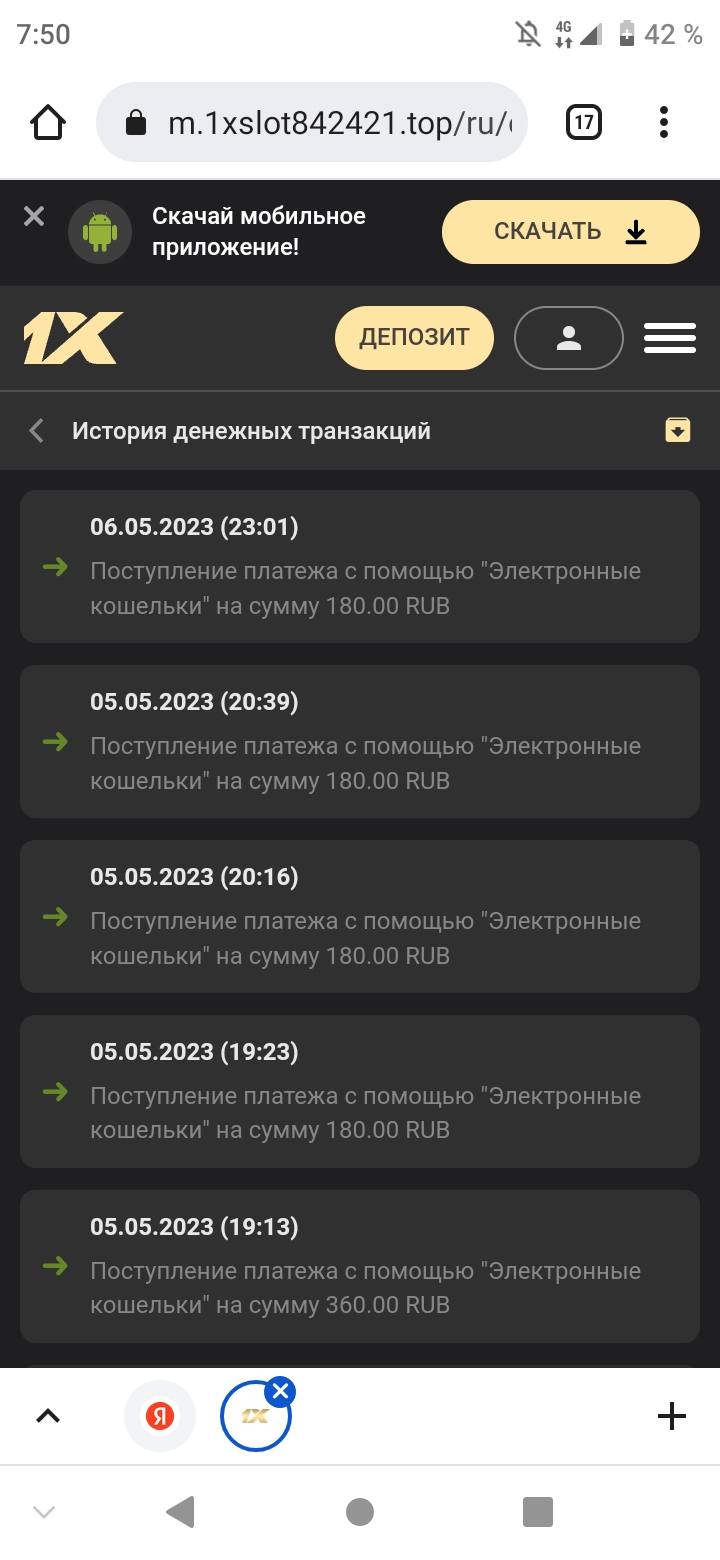Expand the bottom tab strip chevron
720x1560 pixels.
[x=48, y=1416]
